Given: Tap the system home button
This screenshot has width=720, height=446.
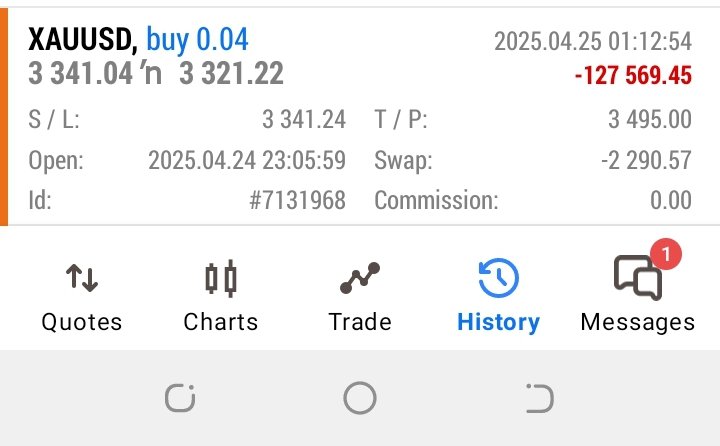Looking at the screenshot, I should pyautogui.click(x=359, y=398).
